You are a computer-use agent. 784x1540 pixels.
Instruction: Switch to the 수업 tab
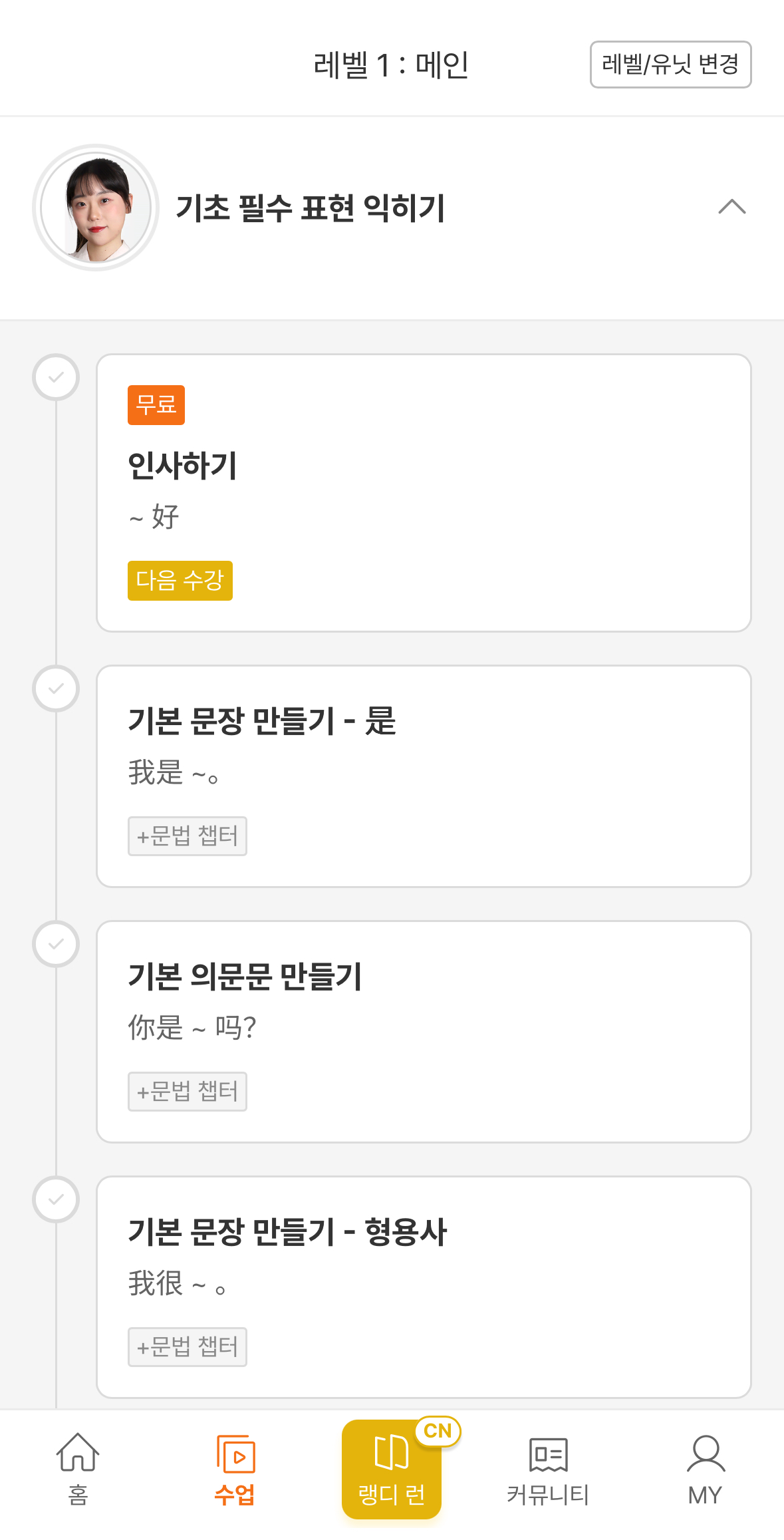click(235, 1469)
